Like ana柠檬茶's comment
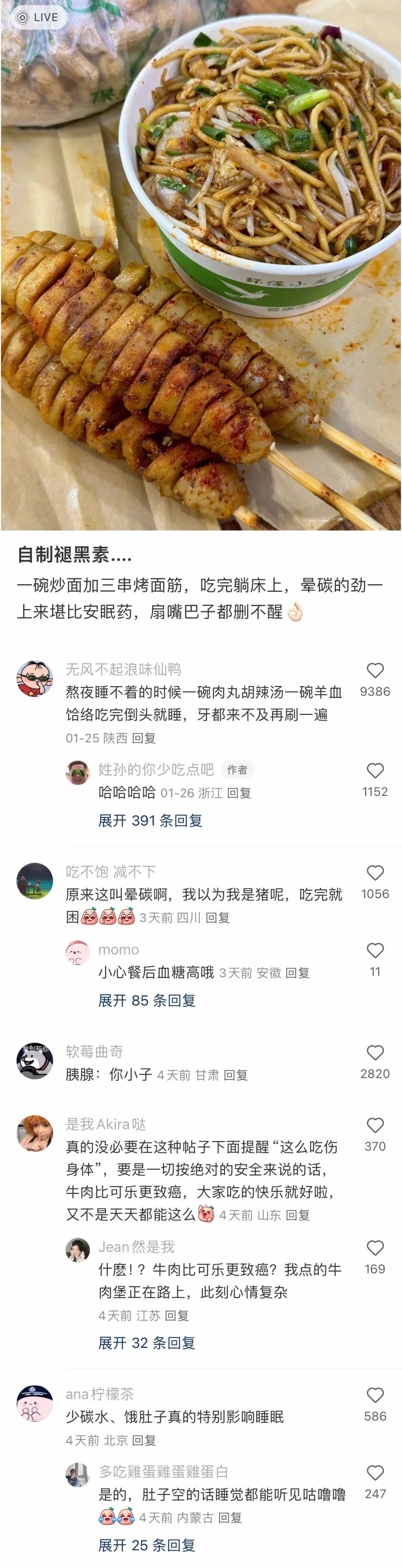 [374, 1395]
